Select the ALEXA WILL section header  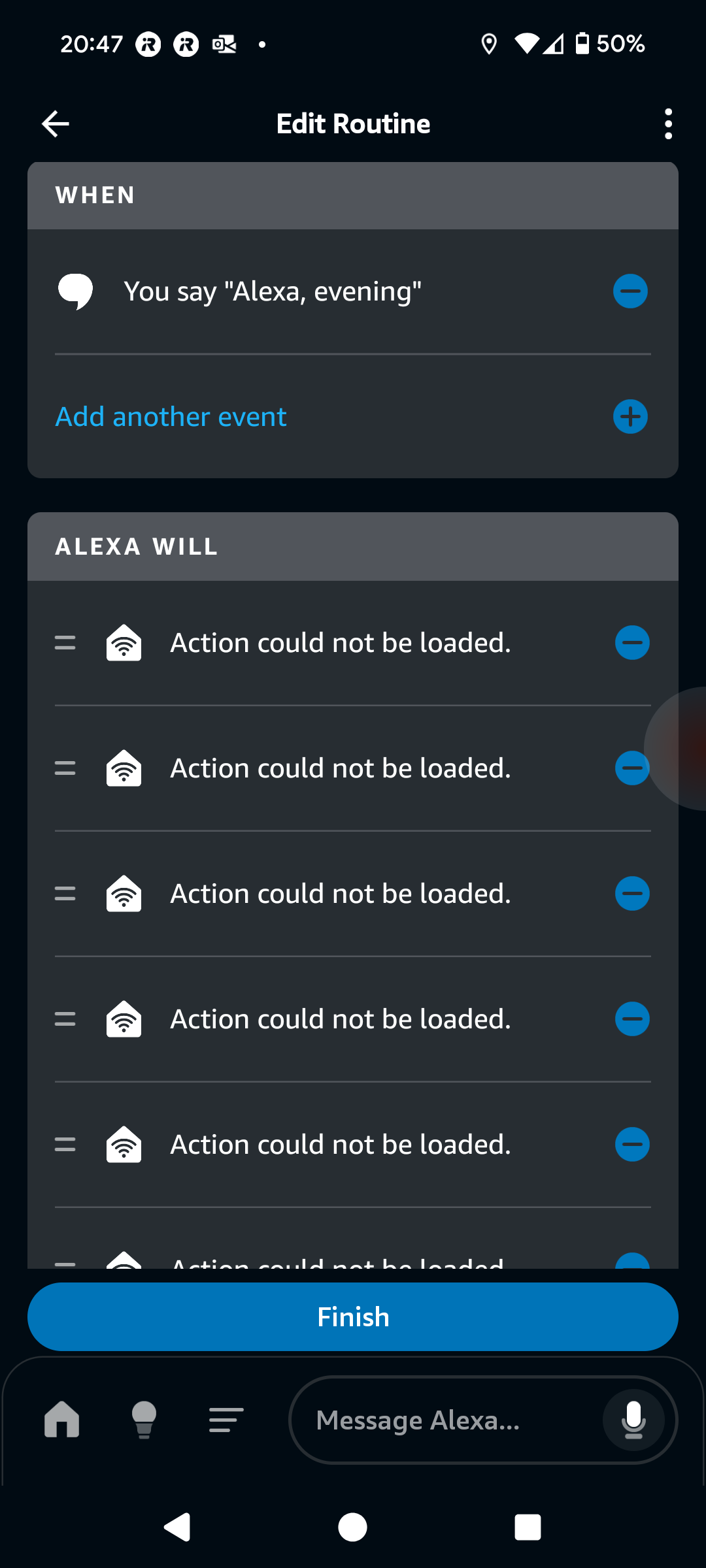click(135, 547)
